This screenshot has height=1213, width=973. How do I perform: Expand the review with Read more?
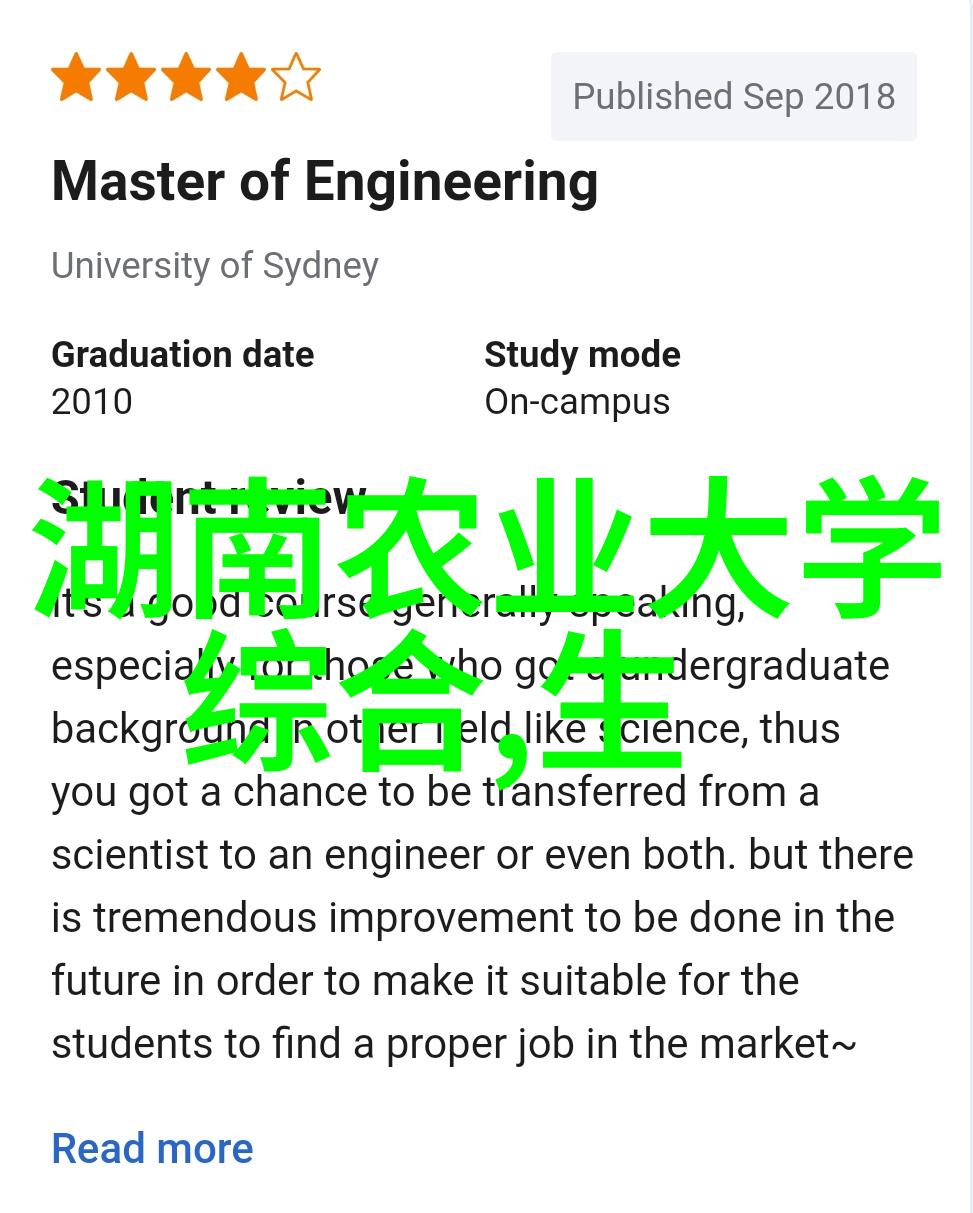click(152, 1148)
